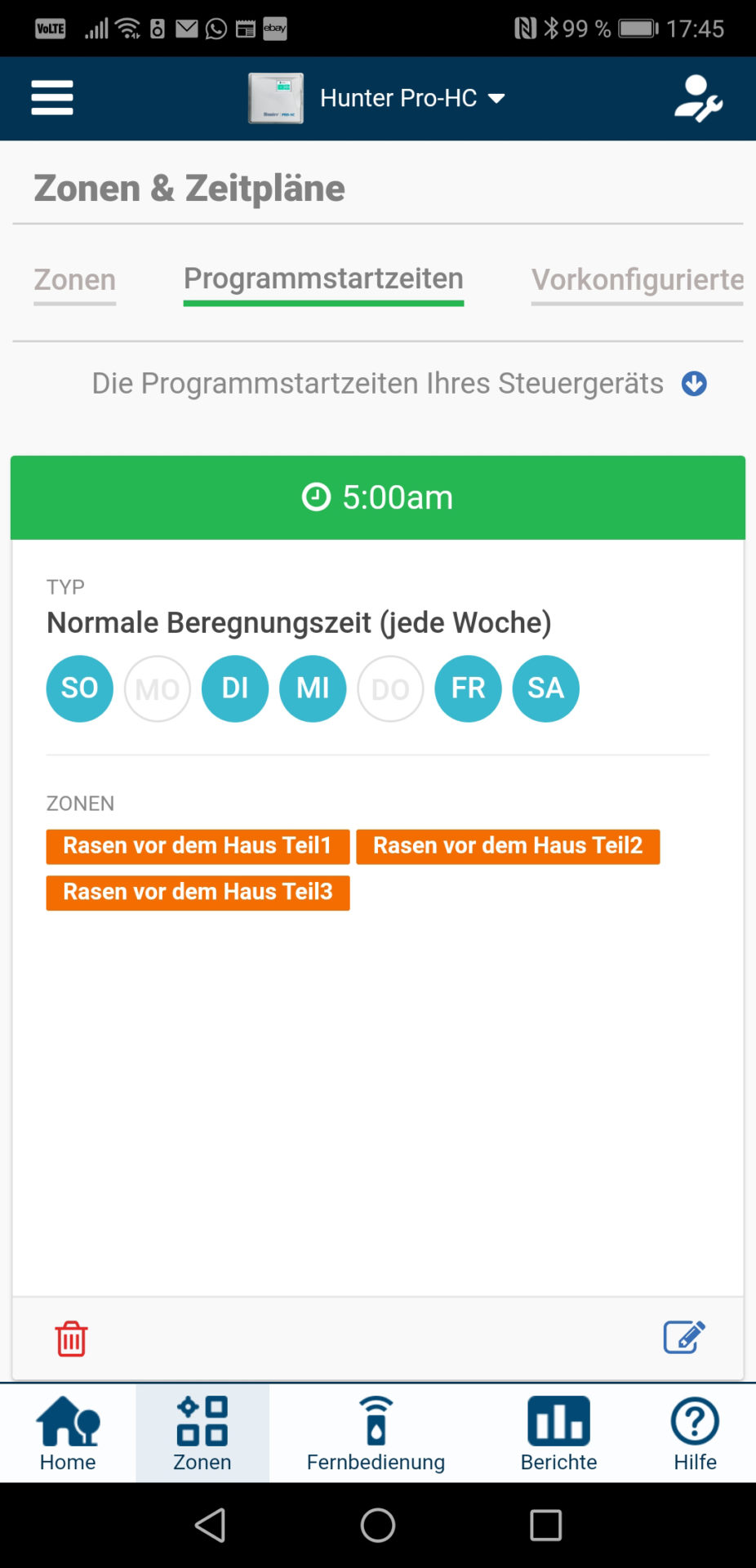756x1568 pixels.
Task: Open the Fernbedienung tab
Action: click(x=376, y=1434)
